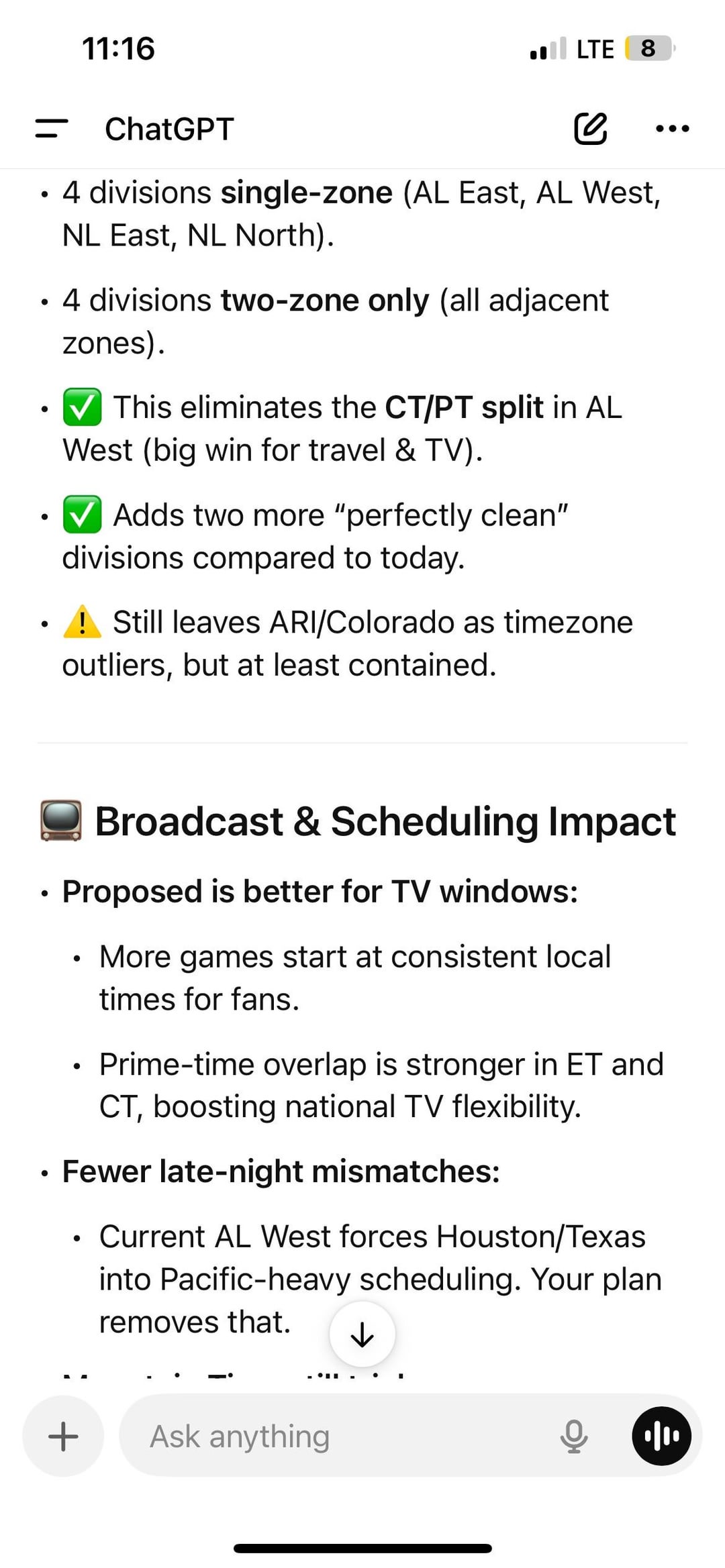Jump to the bottom of the conversation
This screenshot has height=1568, width=725.
point(362,1335)
